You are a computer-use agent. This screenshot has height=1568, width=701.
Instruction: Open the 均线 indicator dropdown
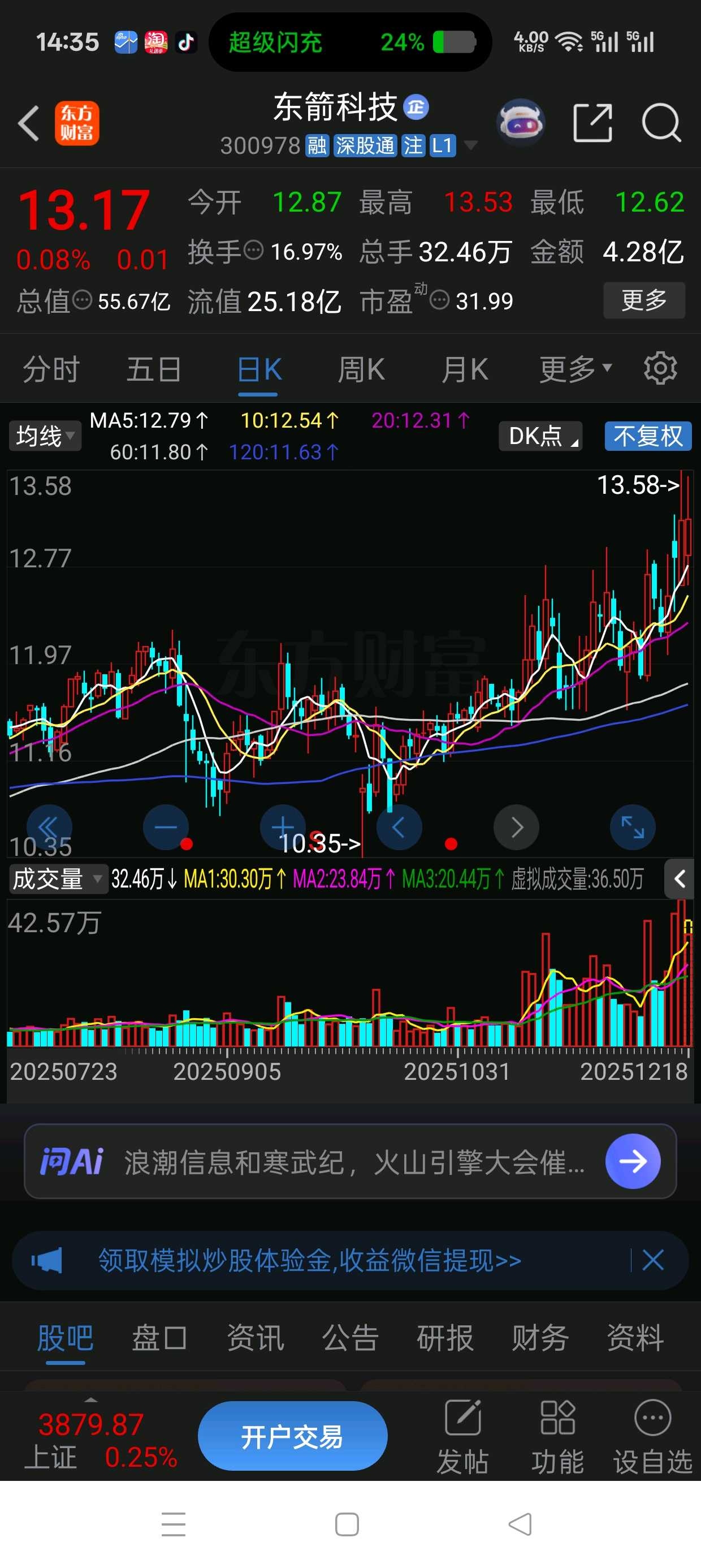[45, 436]
